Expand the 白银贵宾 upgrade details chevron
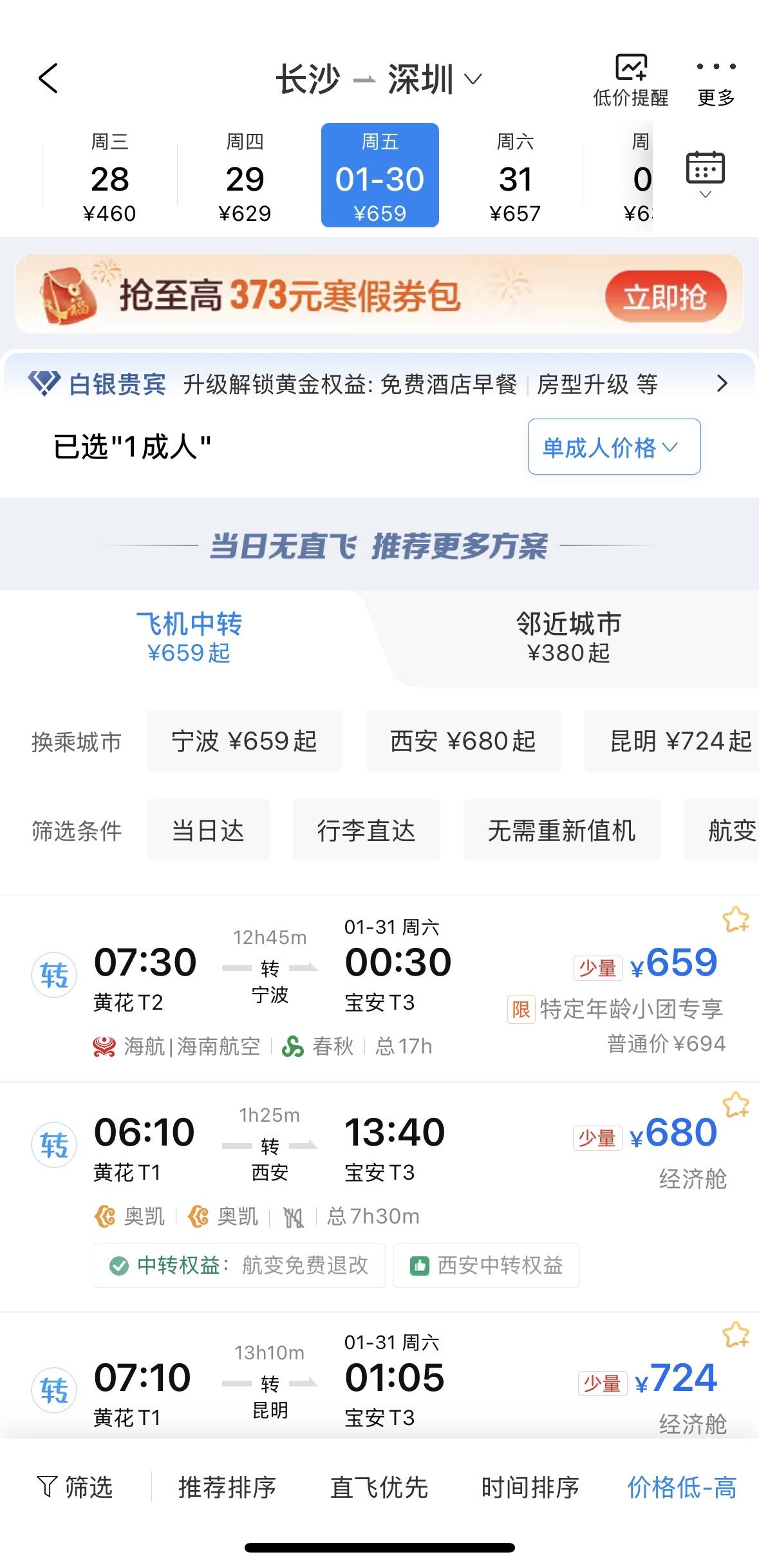Viewport: 759px width, 1568px height. click(x=720, y=383)
